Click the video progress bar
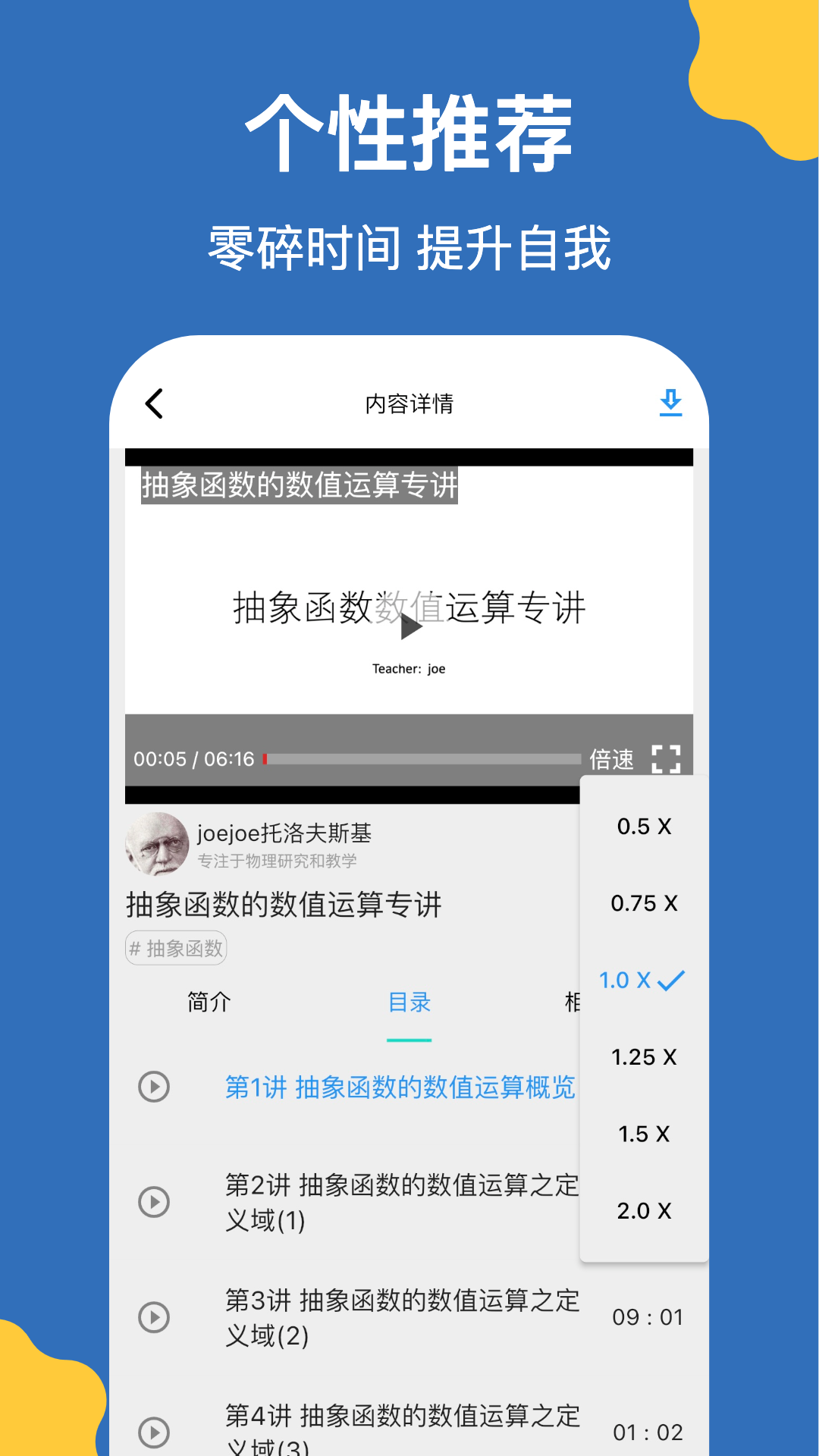Screen dimensions: 819x1456 423,758
